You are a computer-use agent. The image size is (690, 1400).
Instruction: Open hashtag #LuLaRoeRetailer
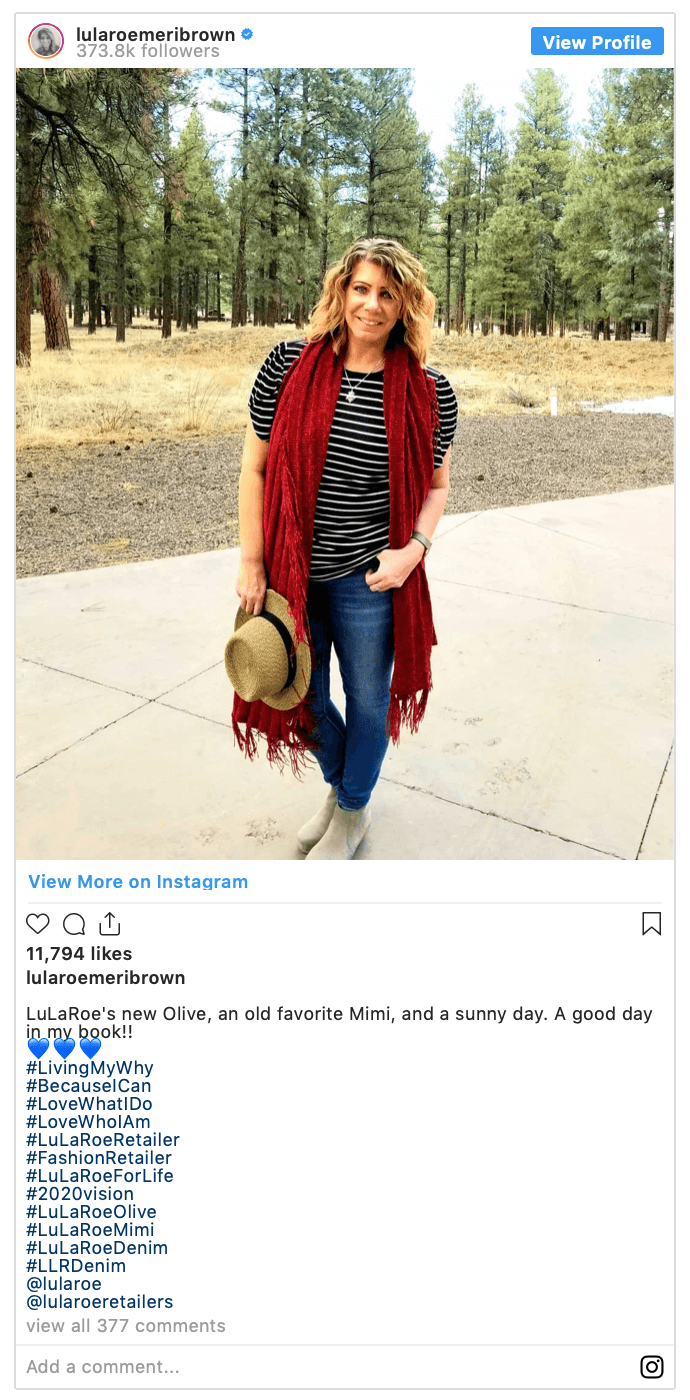103,1140
